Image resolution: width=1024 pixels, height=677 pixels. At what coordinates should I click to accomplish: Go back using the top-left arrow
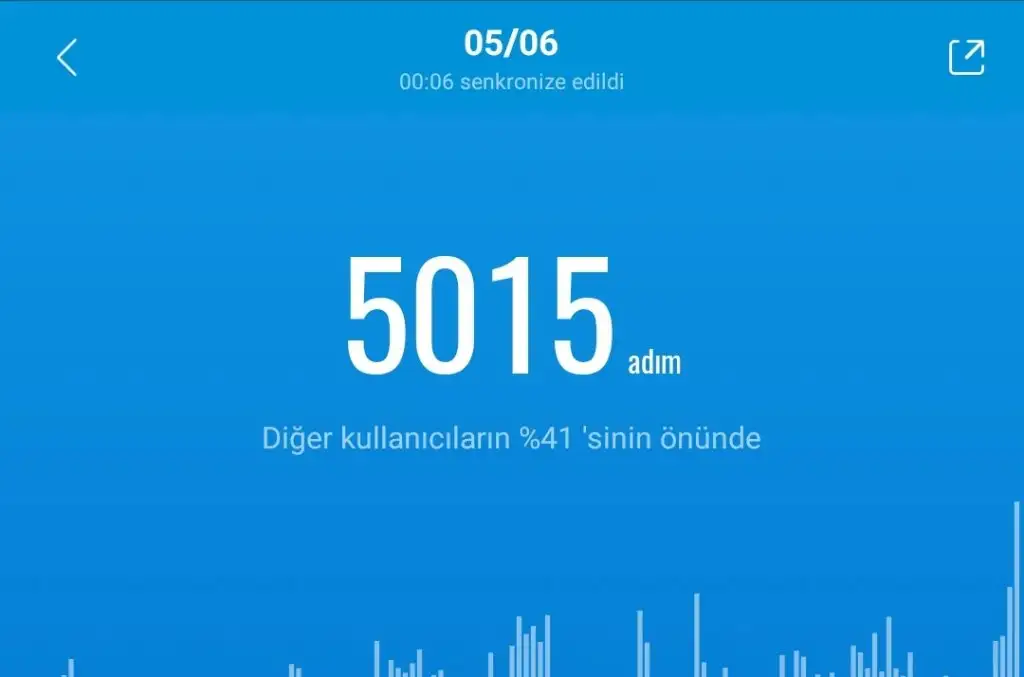(67, 58)
